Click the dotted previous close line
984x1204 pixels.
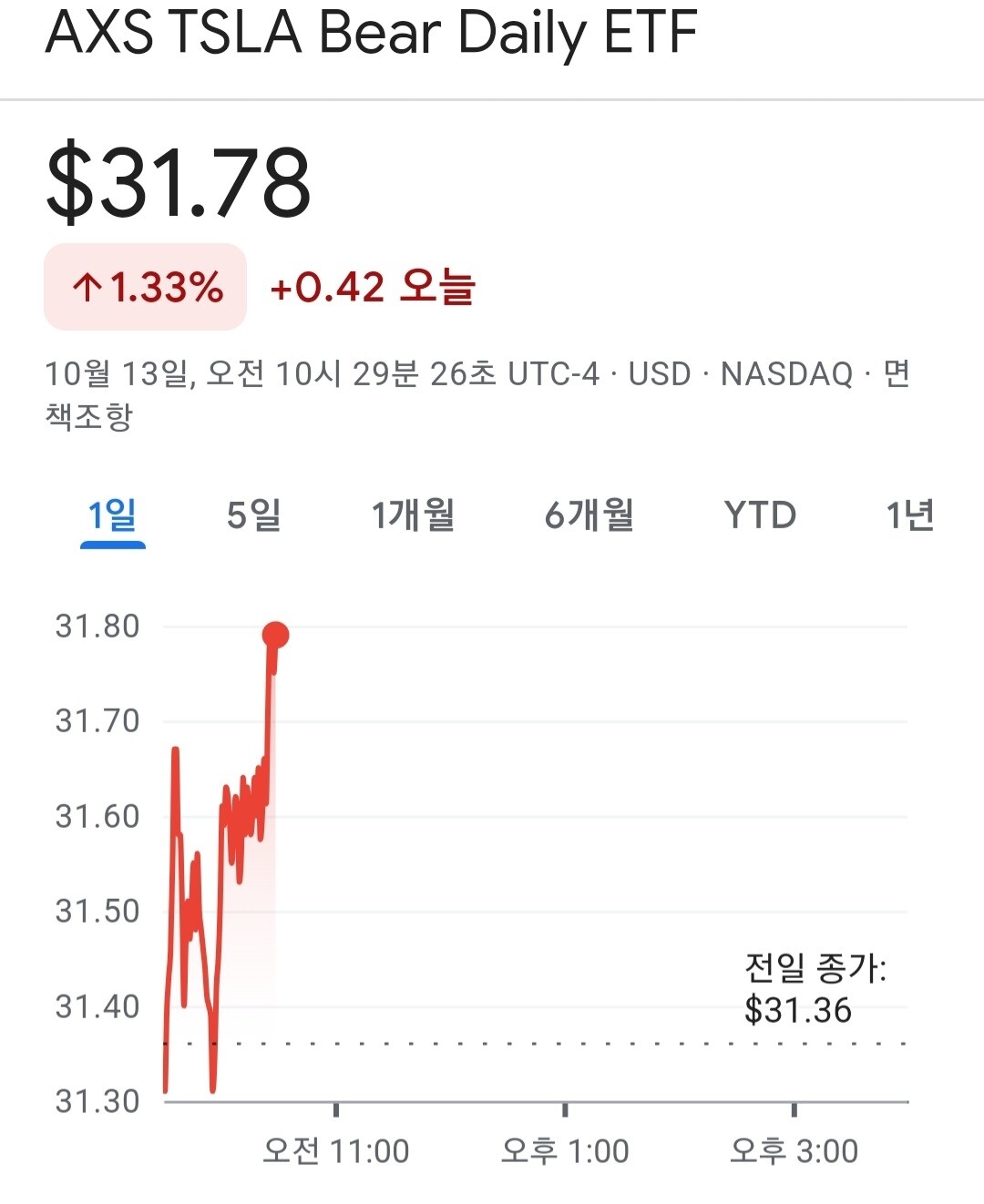[x=547, y=1042]
